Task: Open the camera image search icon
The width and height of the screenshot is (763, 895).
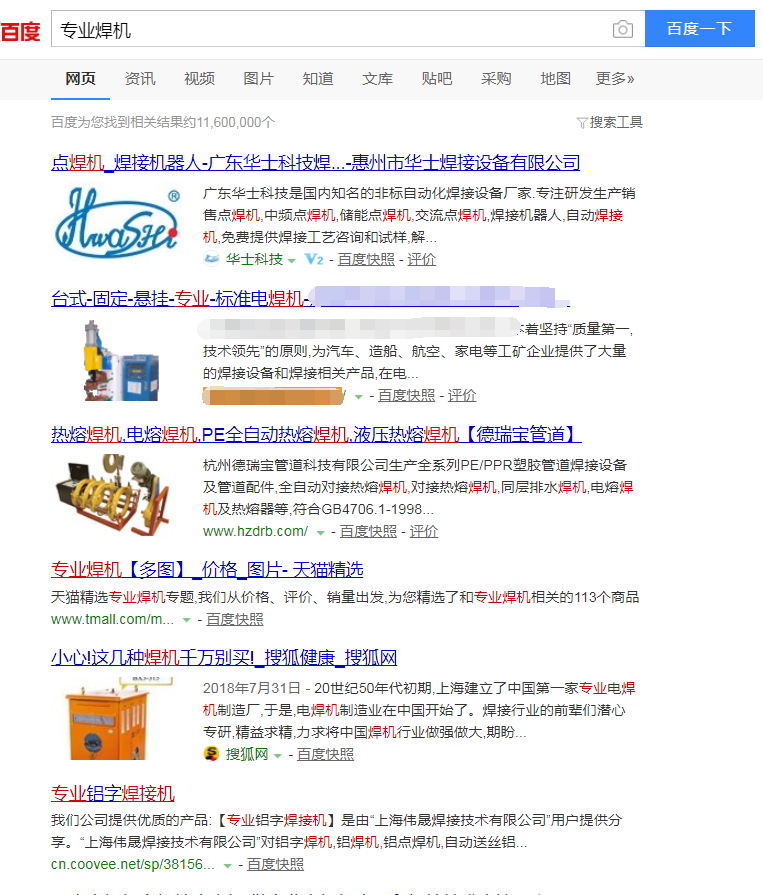Action: click(x=623, y=30)
